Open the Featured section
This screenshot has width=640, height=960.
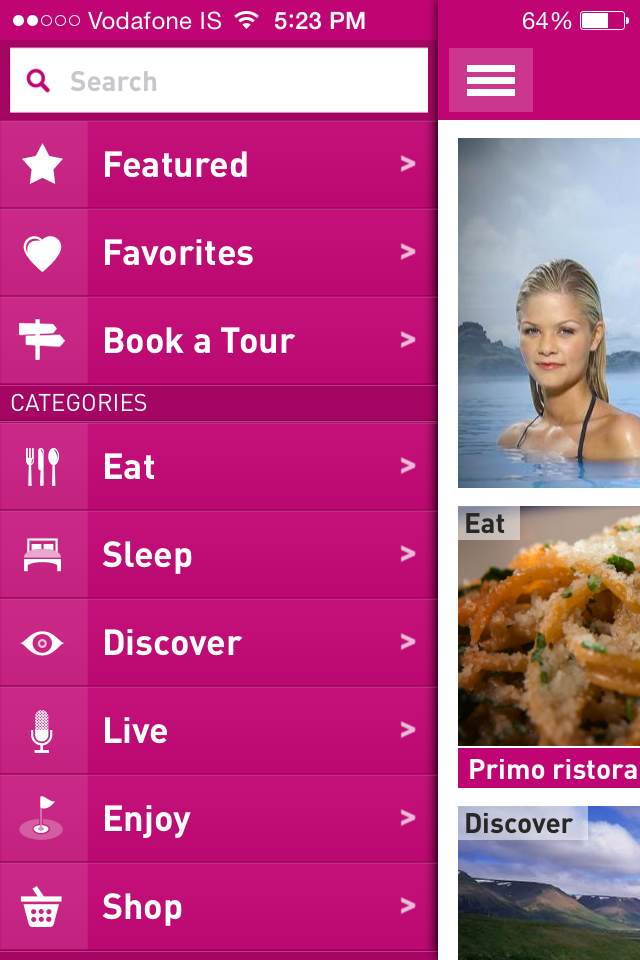click(x=218, y=165)
